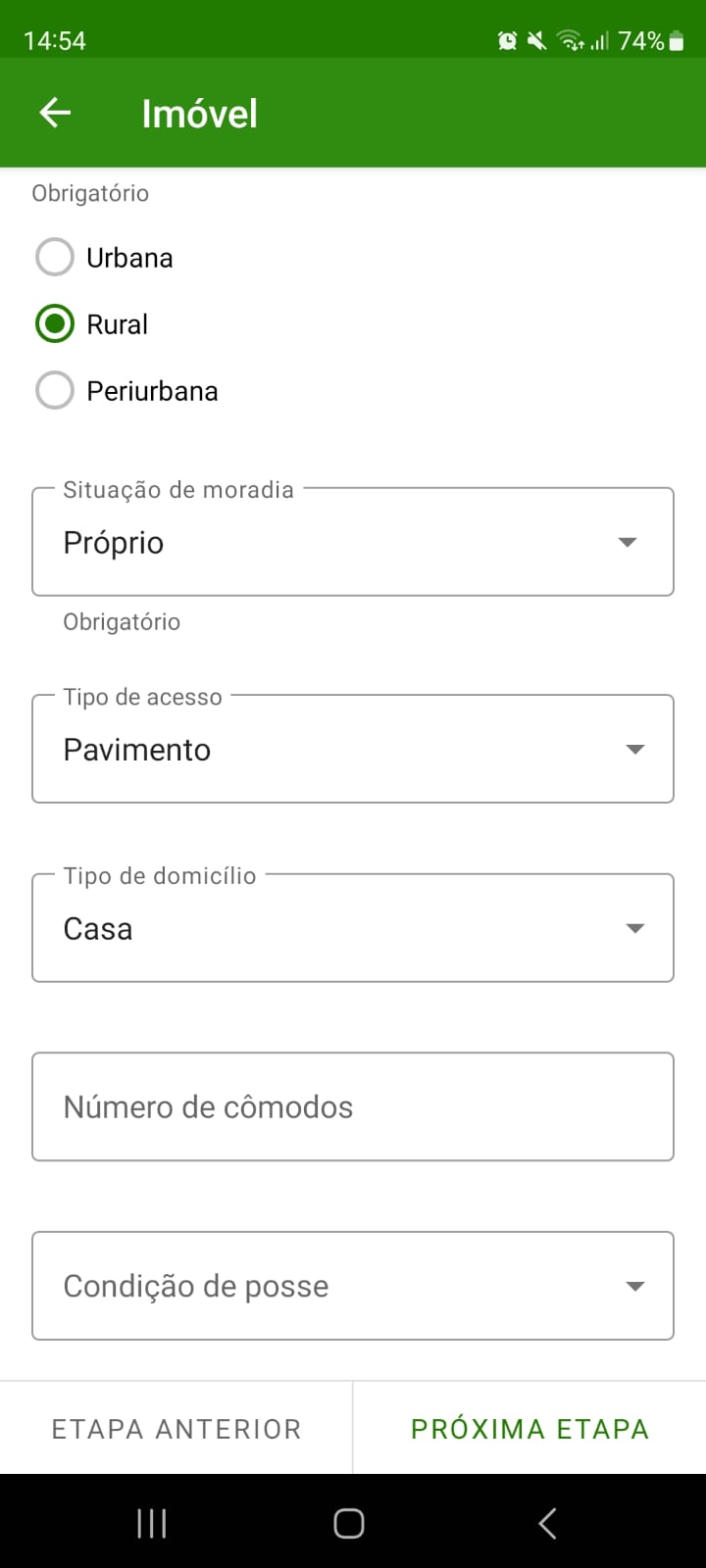The image size is (706, 1568).
Task: Open the Tipo de domicílio dropdown
Action: [x=353, y=928]
